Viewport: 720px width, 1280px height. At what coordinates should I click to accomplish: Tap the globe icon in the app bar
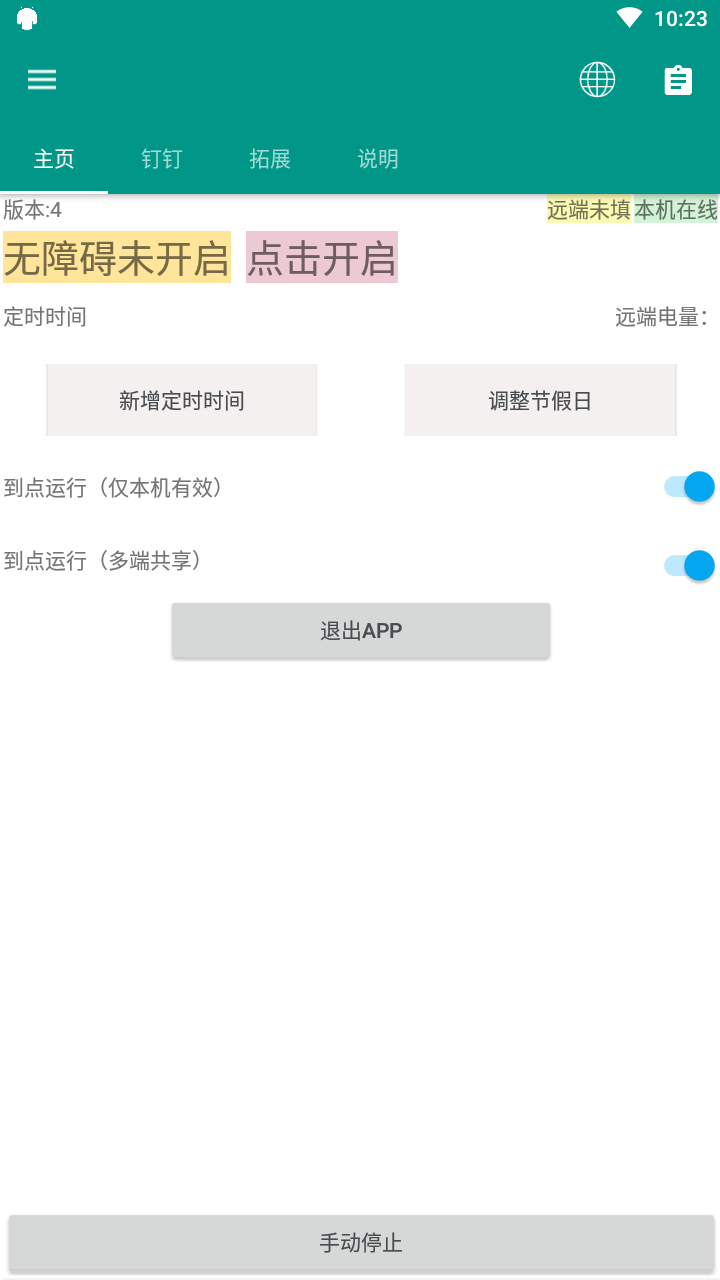[597, 80]
